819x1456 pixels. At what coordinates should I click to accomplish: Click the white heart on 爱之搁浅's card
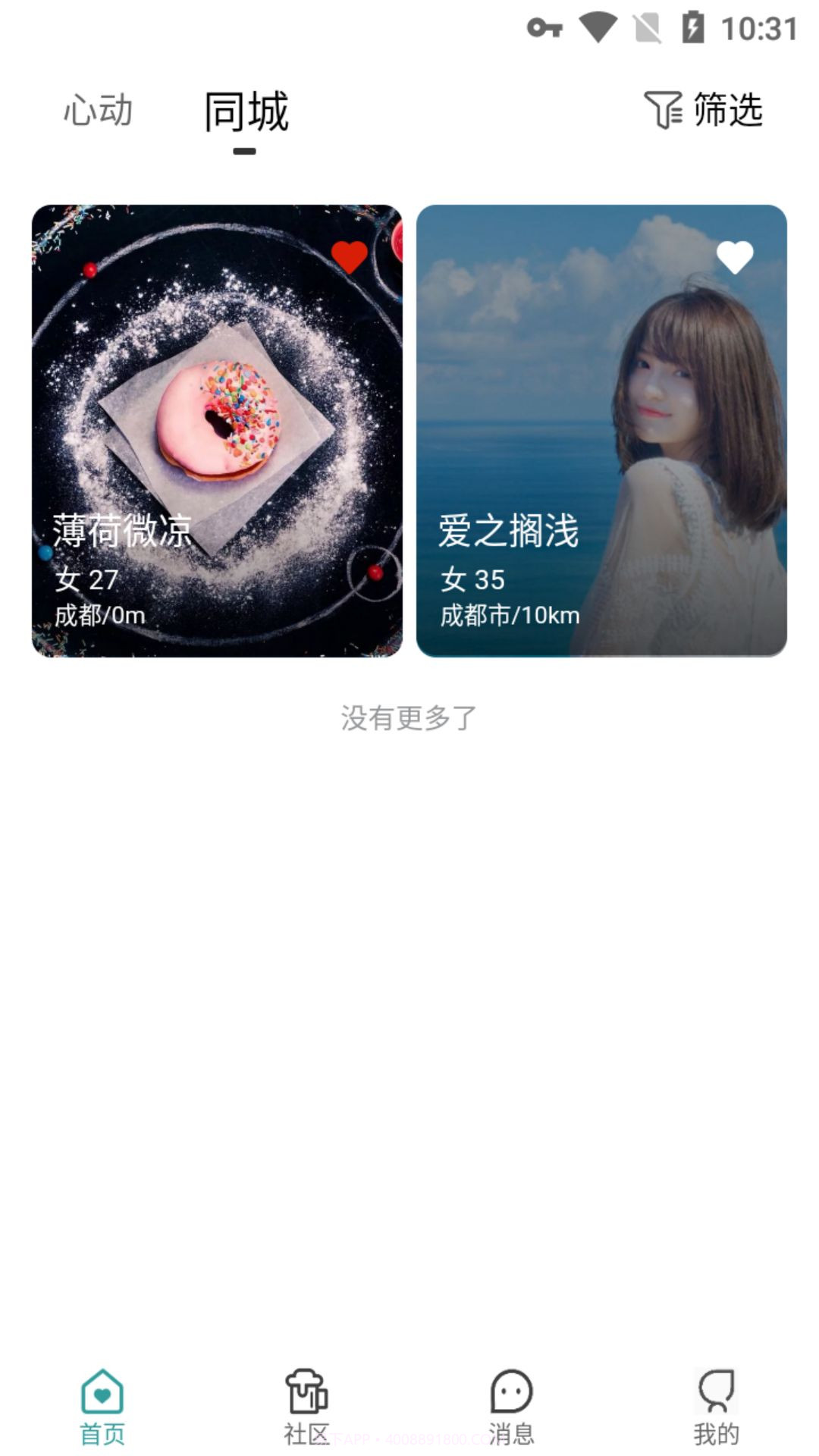(734, 257)
